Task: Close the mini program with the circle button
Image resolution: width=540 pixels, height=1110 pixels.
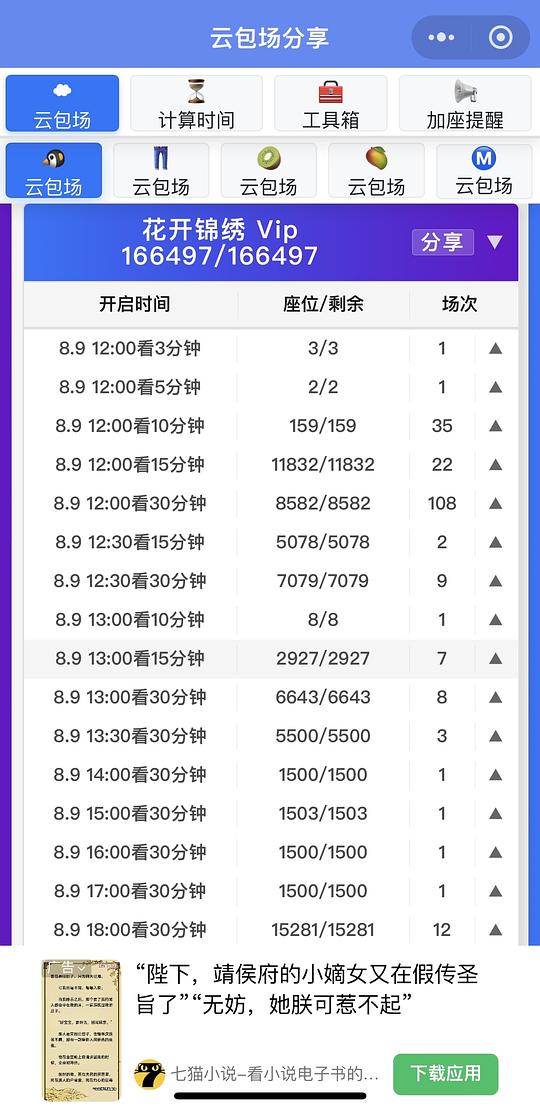Action: tap(500, 38)
